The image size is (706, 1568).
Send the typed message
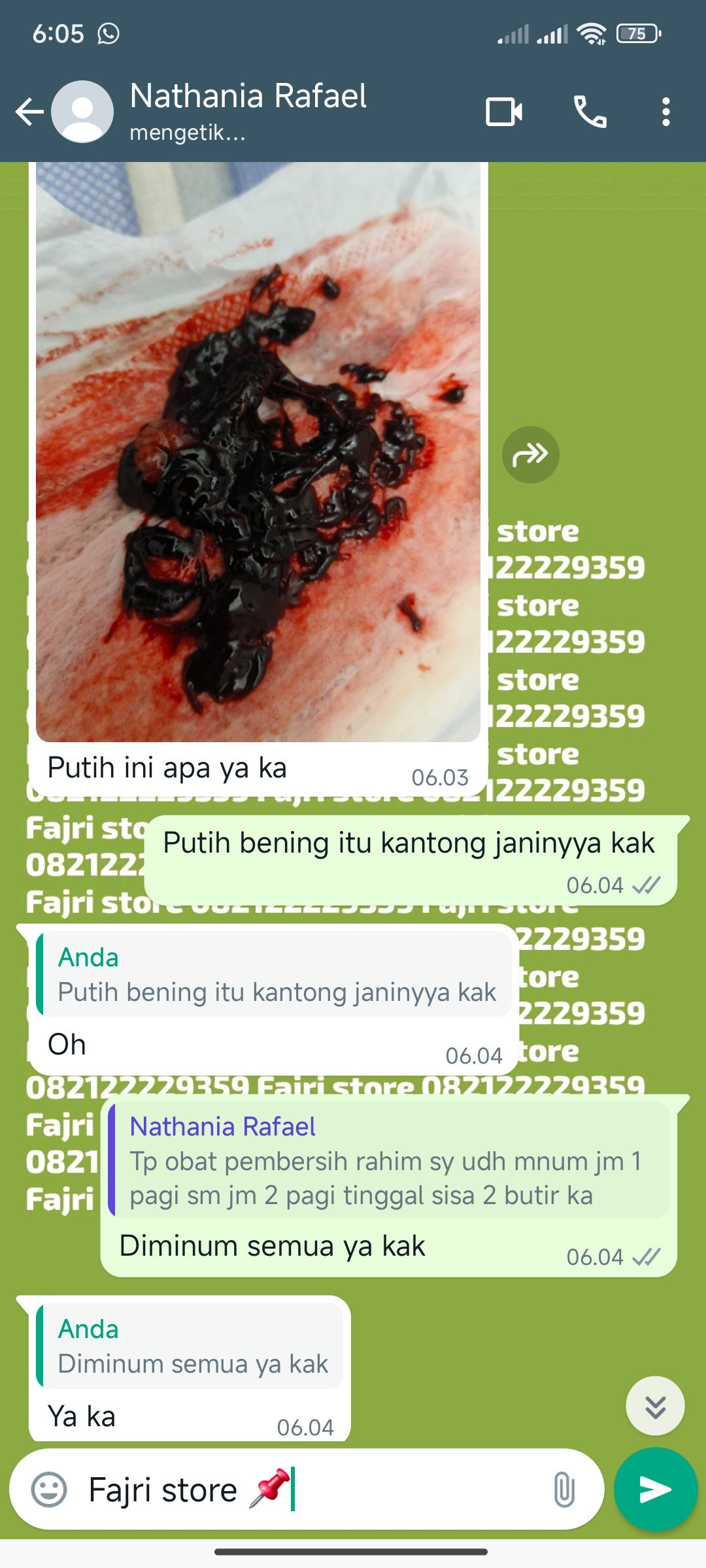pyautogui.click(x=655, y=1490)
